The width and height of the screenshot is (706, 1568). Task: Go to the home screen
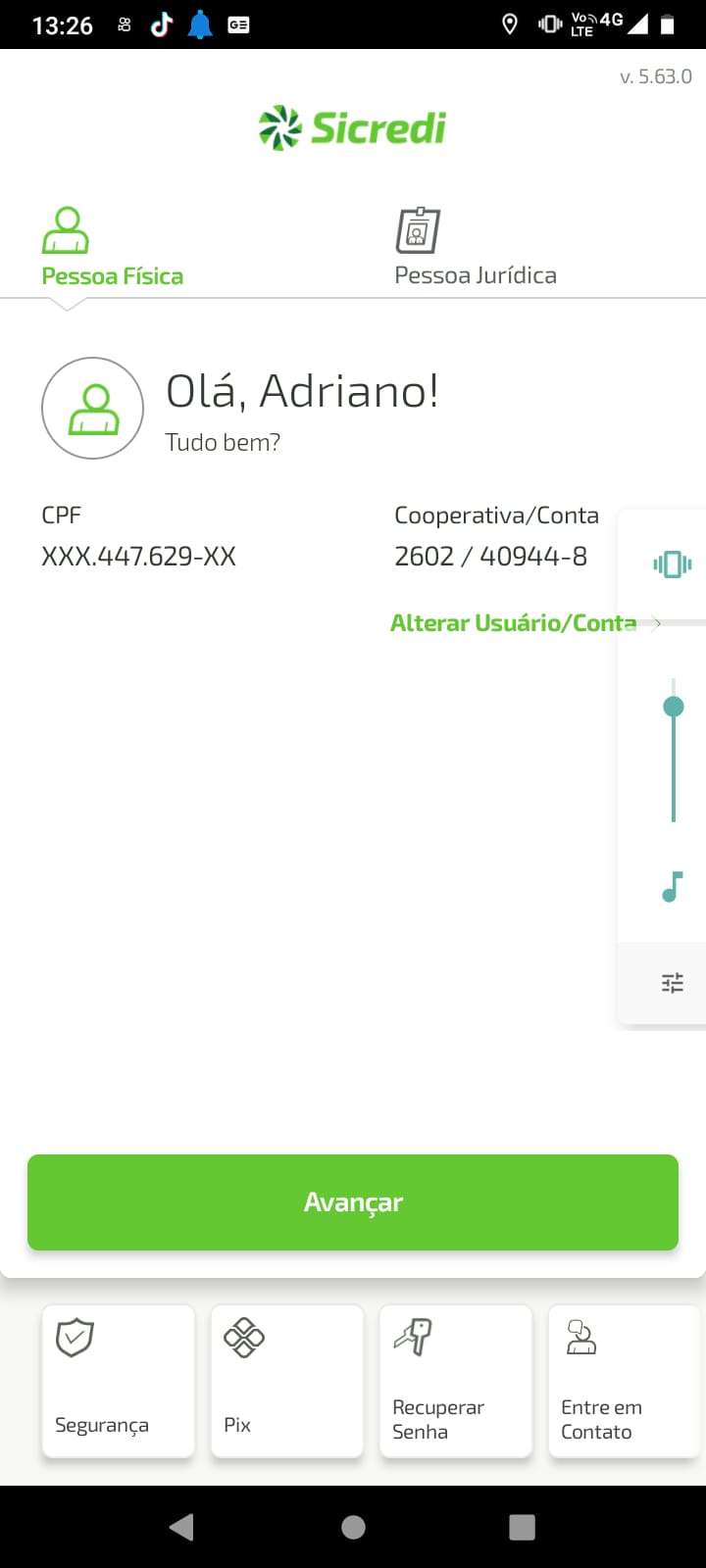click(x=353, y=1527)
